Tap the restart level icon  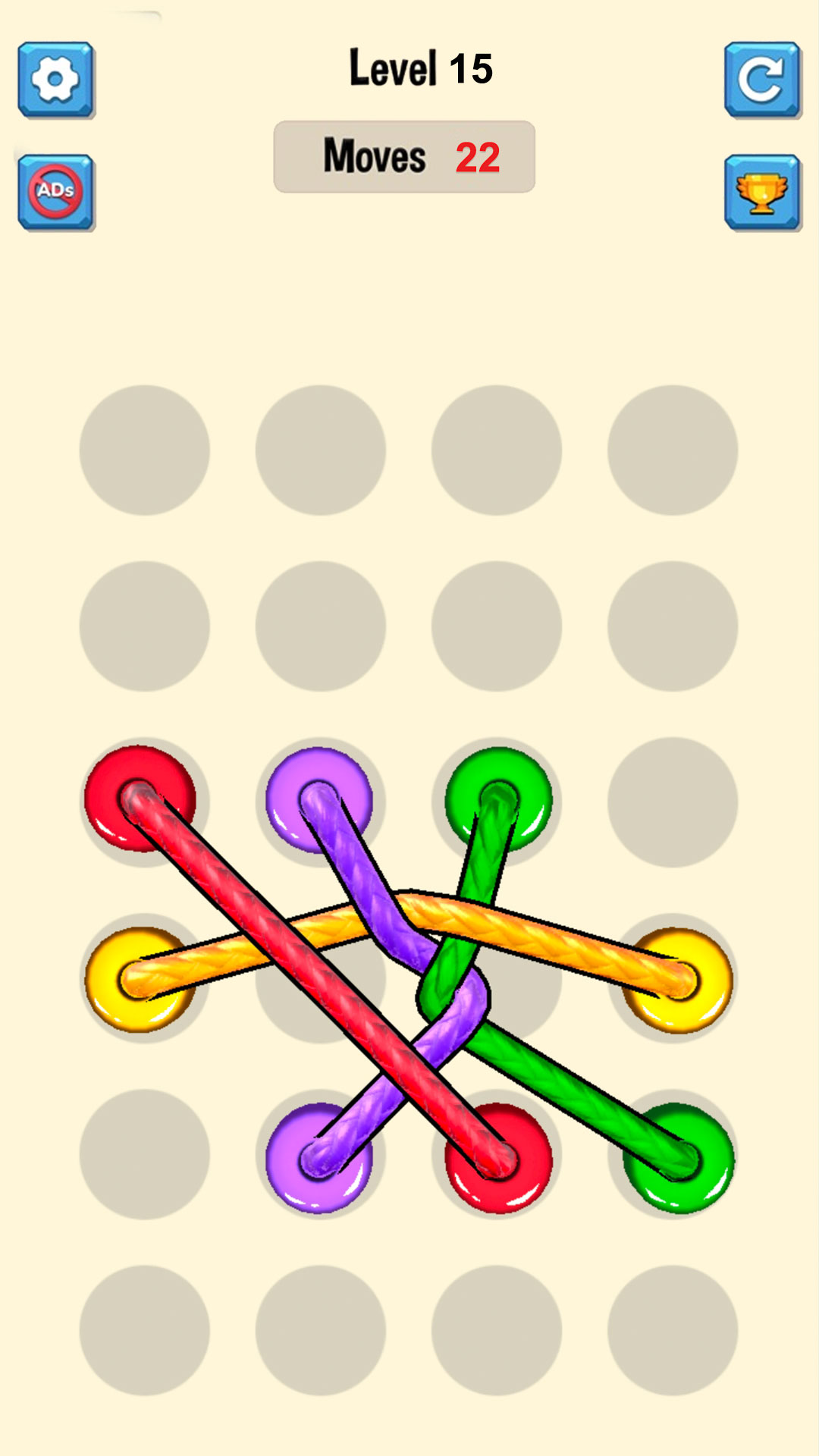point(764,80)
